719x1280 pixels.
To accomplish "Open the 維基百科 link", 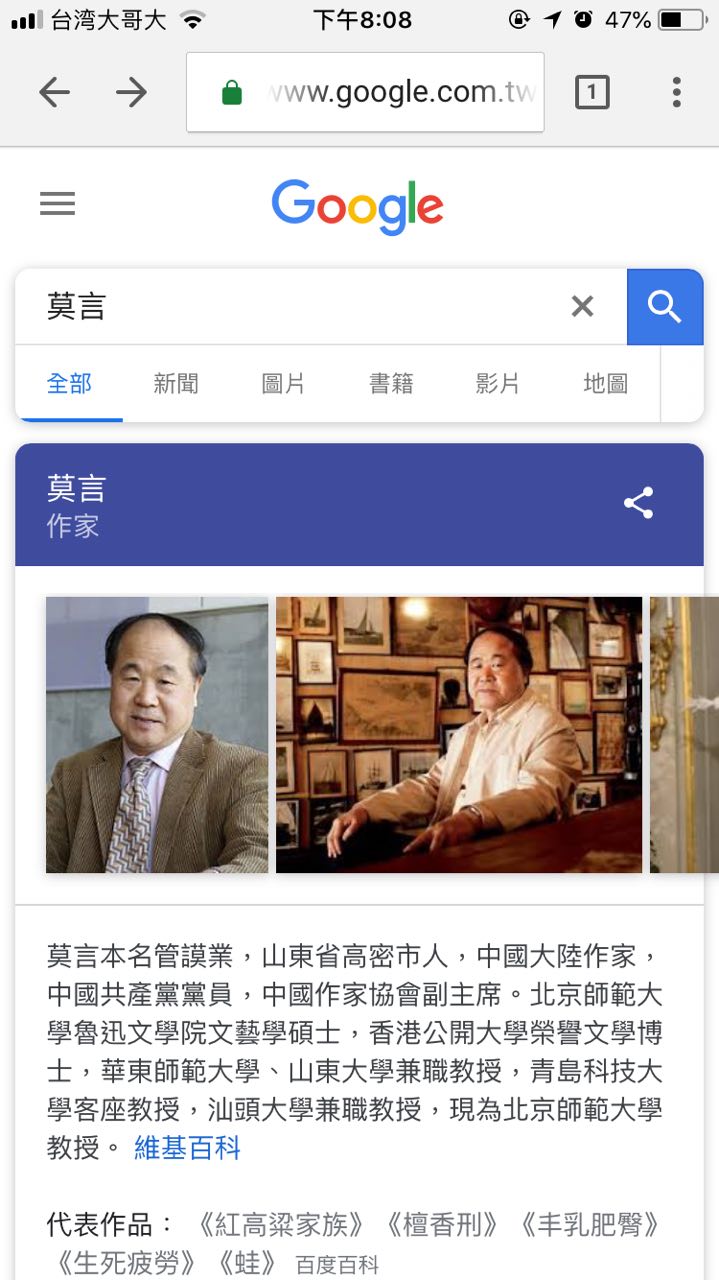I will tap(188, 1148).
